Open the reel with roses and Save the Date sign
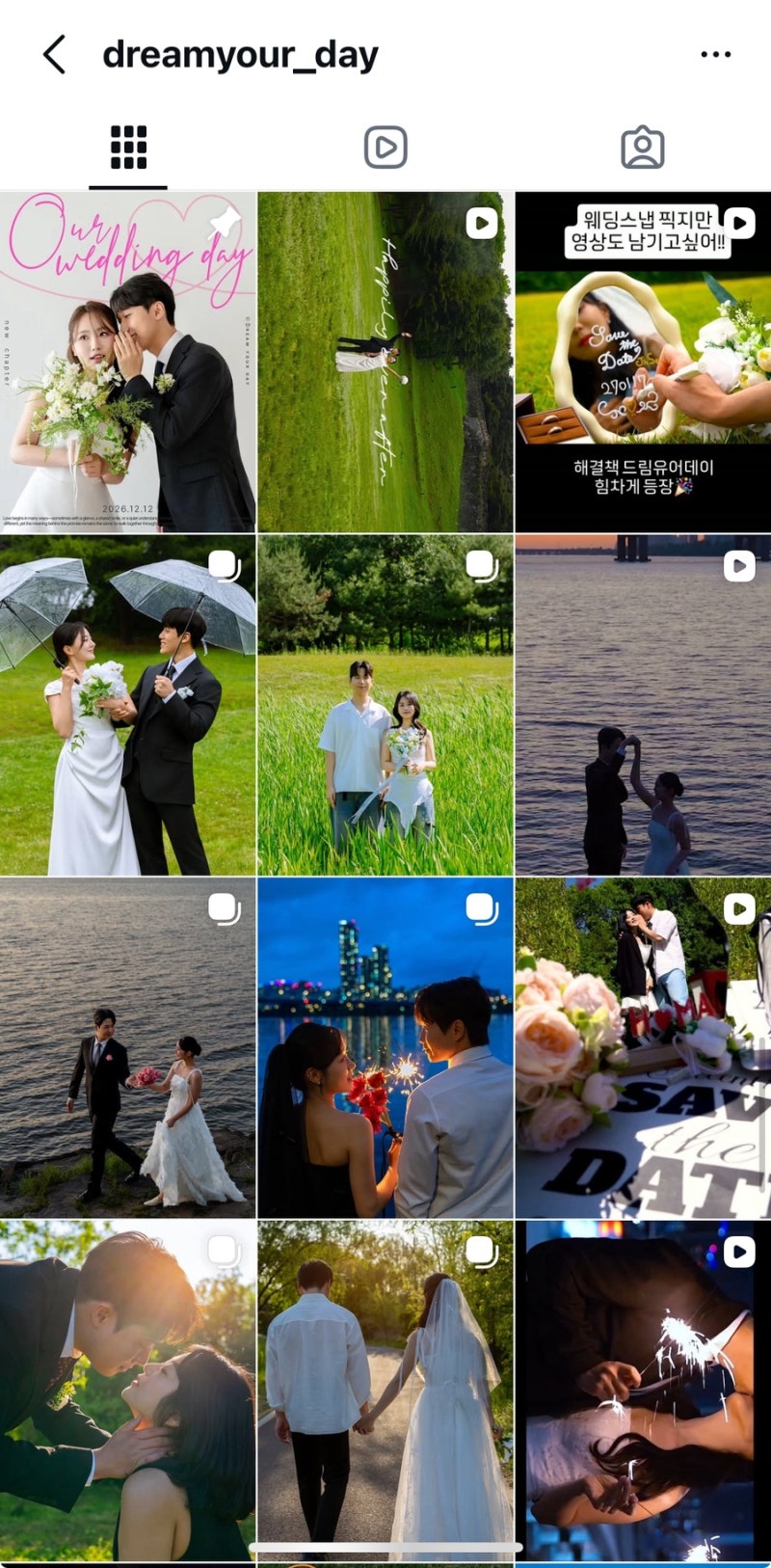Screen dimensions: 771x1568 pyautogui.click(x=643, y=1047)
